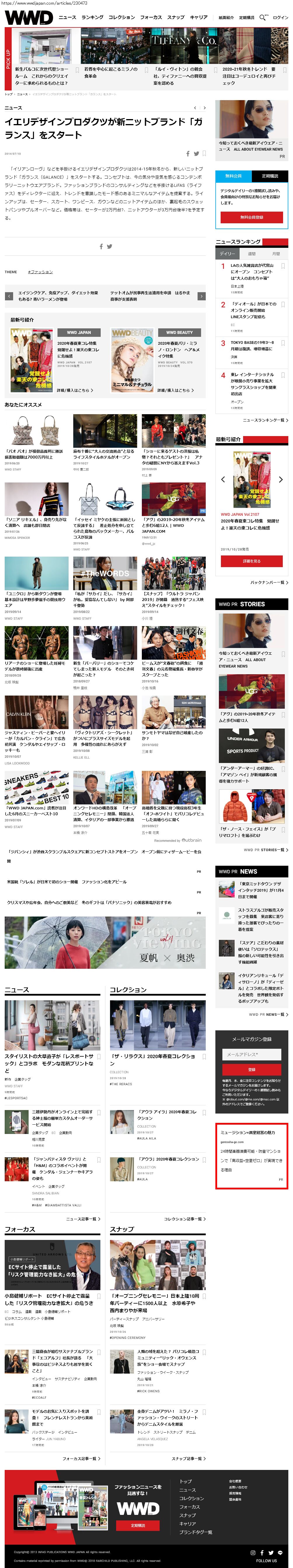Switch news ranking to 月間
The height and width of the screenshot is (1568, 293).
click(276, 254)
